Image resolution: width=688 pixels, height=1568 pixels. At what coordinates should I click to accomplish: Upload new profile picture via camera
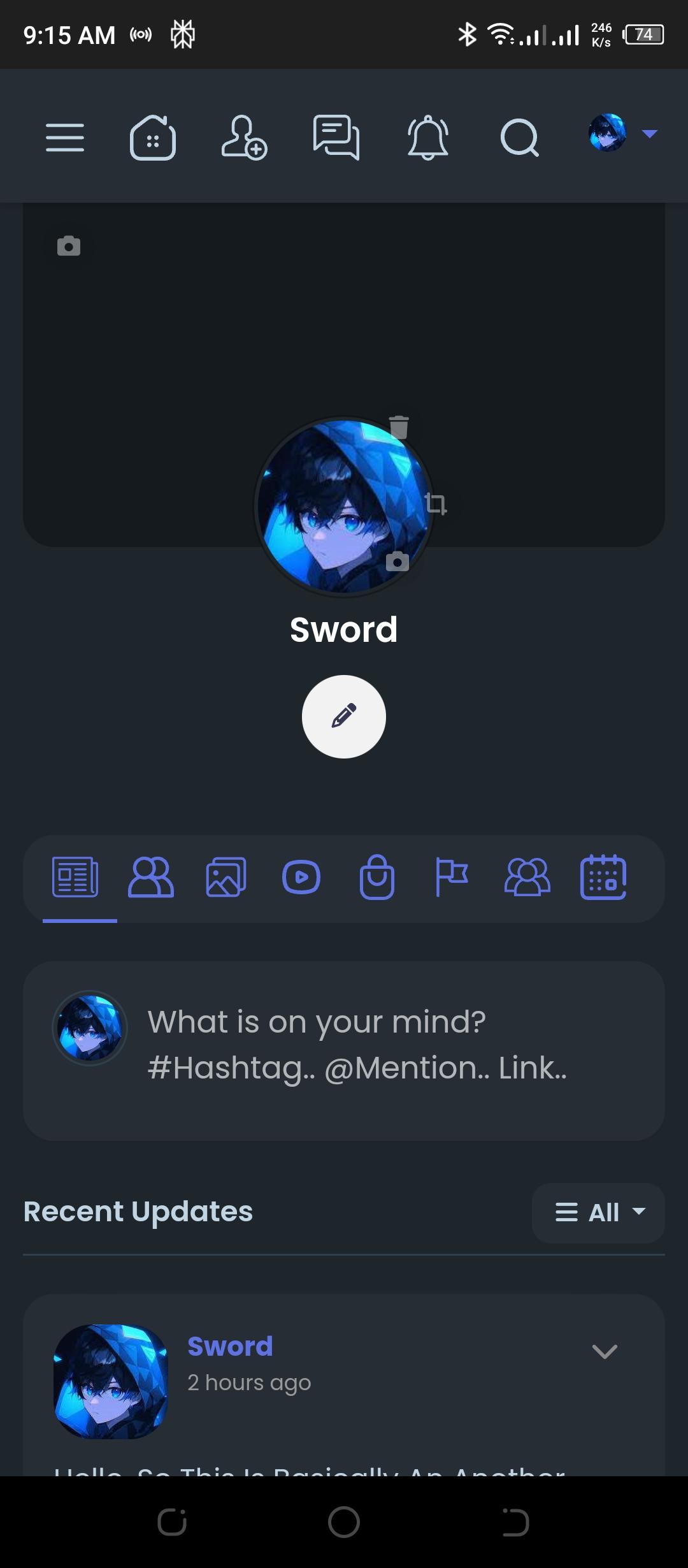click(398, 562)
